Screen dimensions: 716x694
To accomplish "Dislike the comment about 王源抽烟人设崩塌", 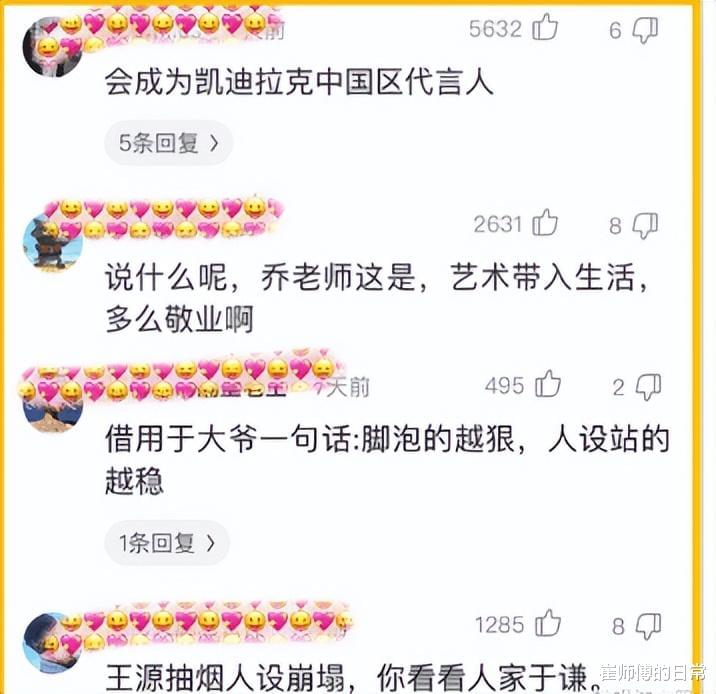I will pyautogui.click(x=648, y=626).
